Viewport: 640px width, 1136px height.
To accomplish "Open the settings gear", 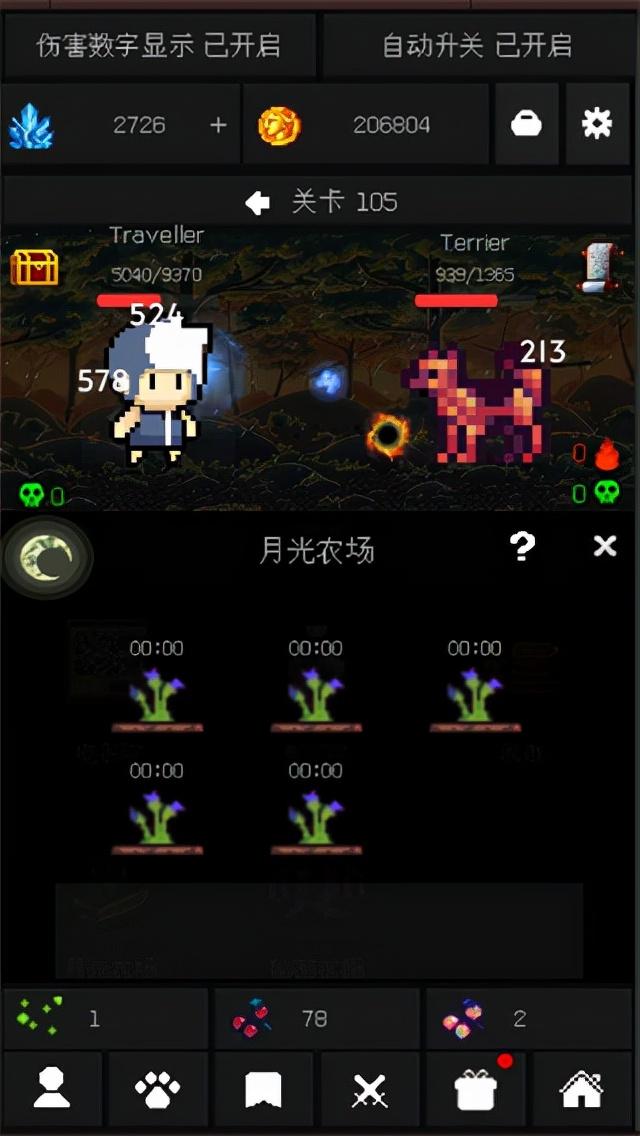I will (x=597, y=125).
